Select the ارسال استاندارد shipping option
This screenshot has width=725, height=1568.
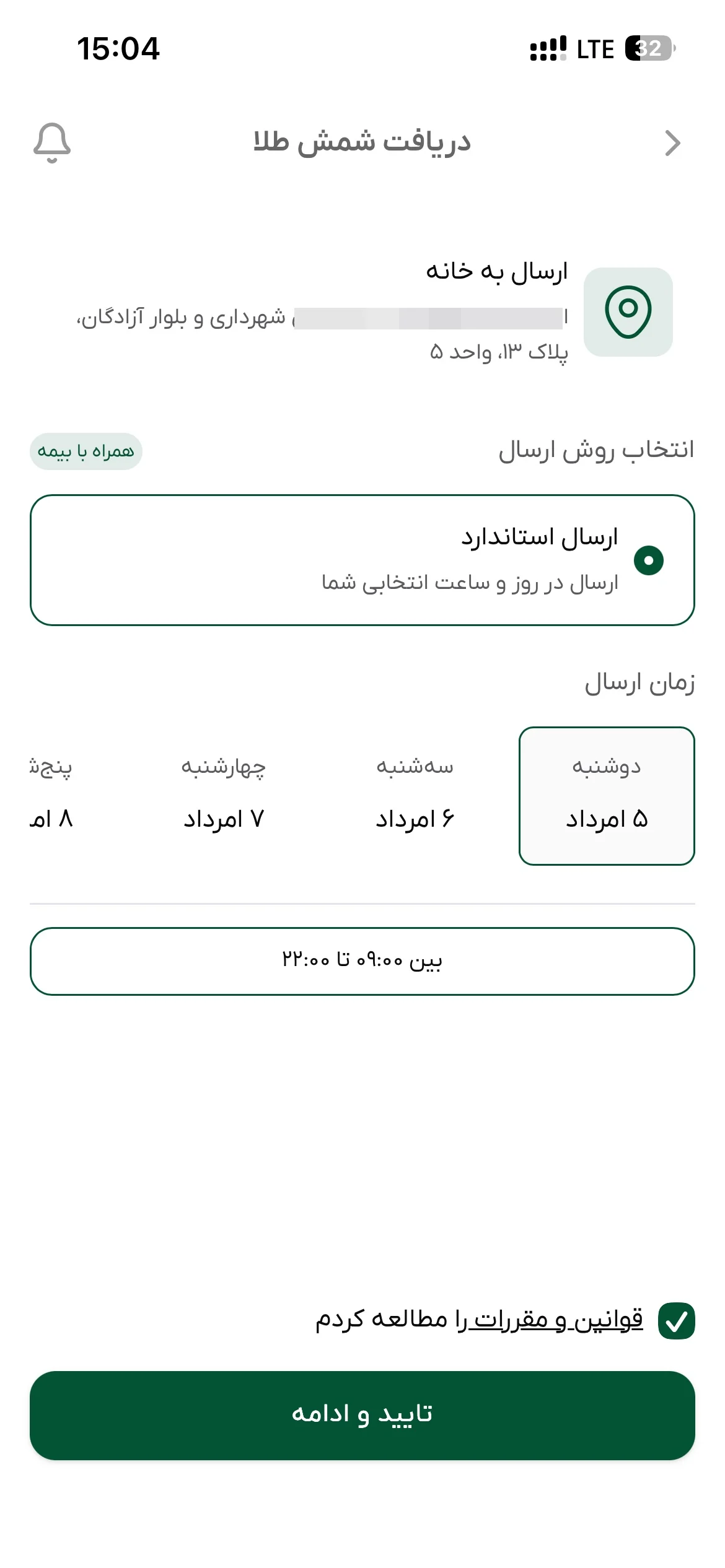coord(362,560)
